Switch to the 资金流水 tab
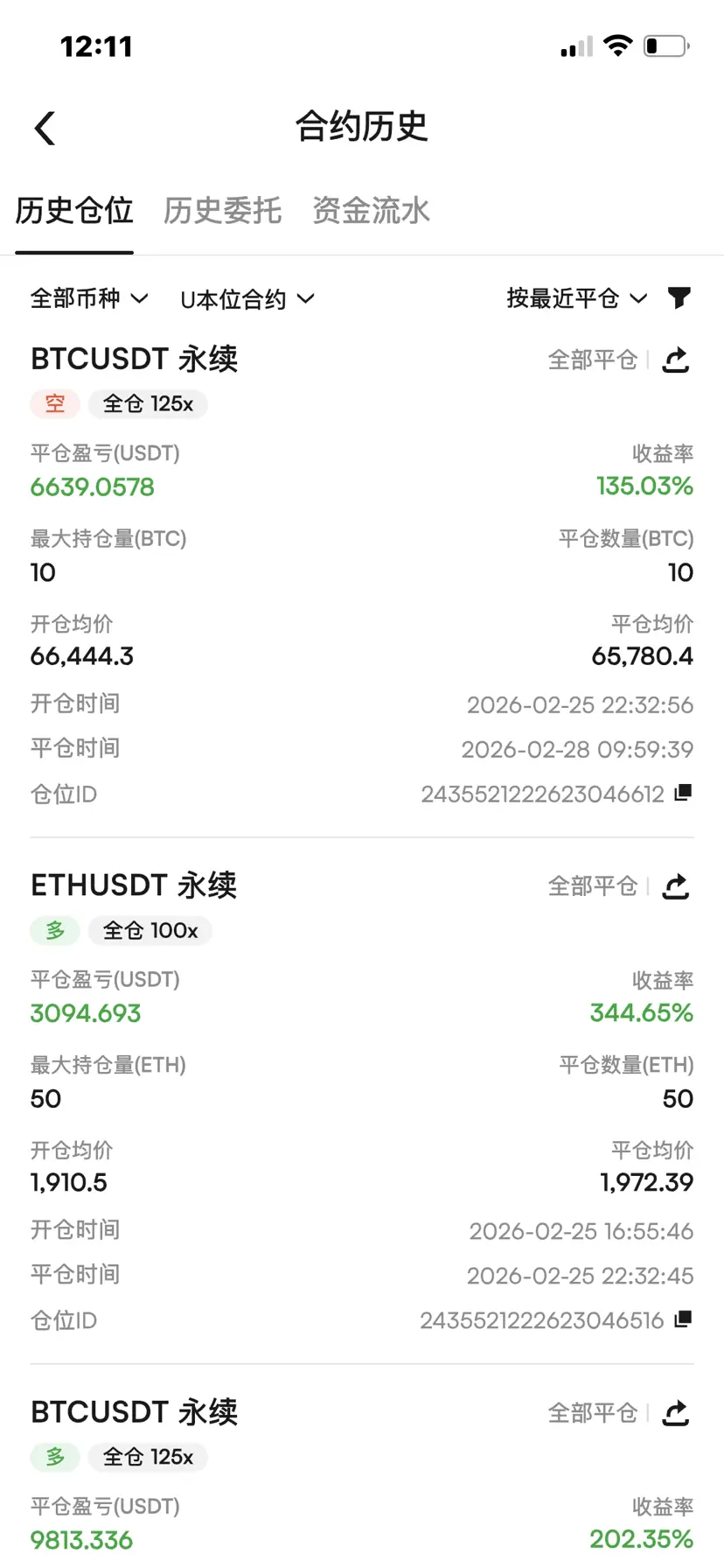The width and height of the screenshot is (724, 1568). click(x=371, y=211)
